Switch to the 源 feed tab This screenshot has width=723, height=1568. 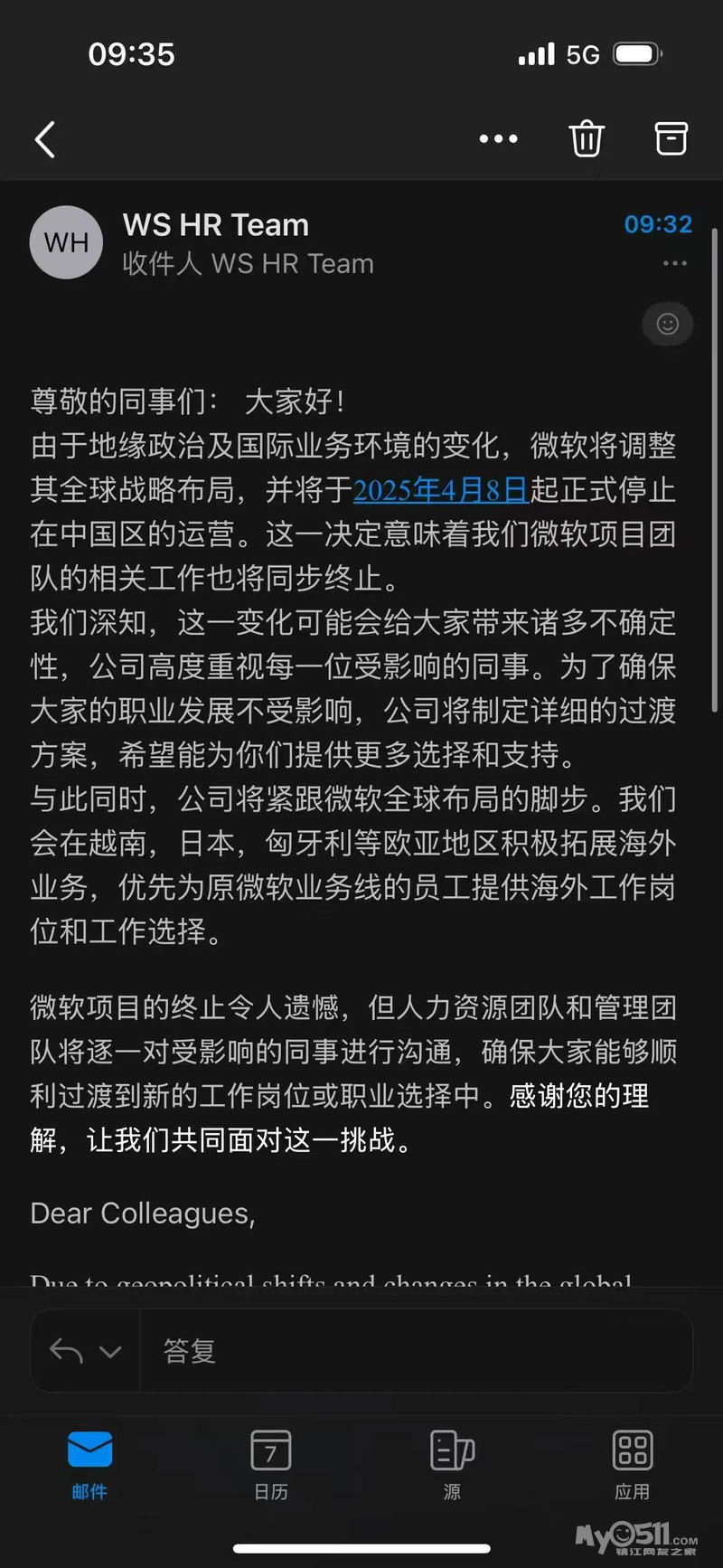tap(452, 1465)
